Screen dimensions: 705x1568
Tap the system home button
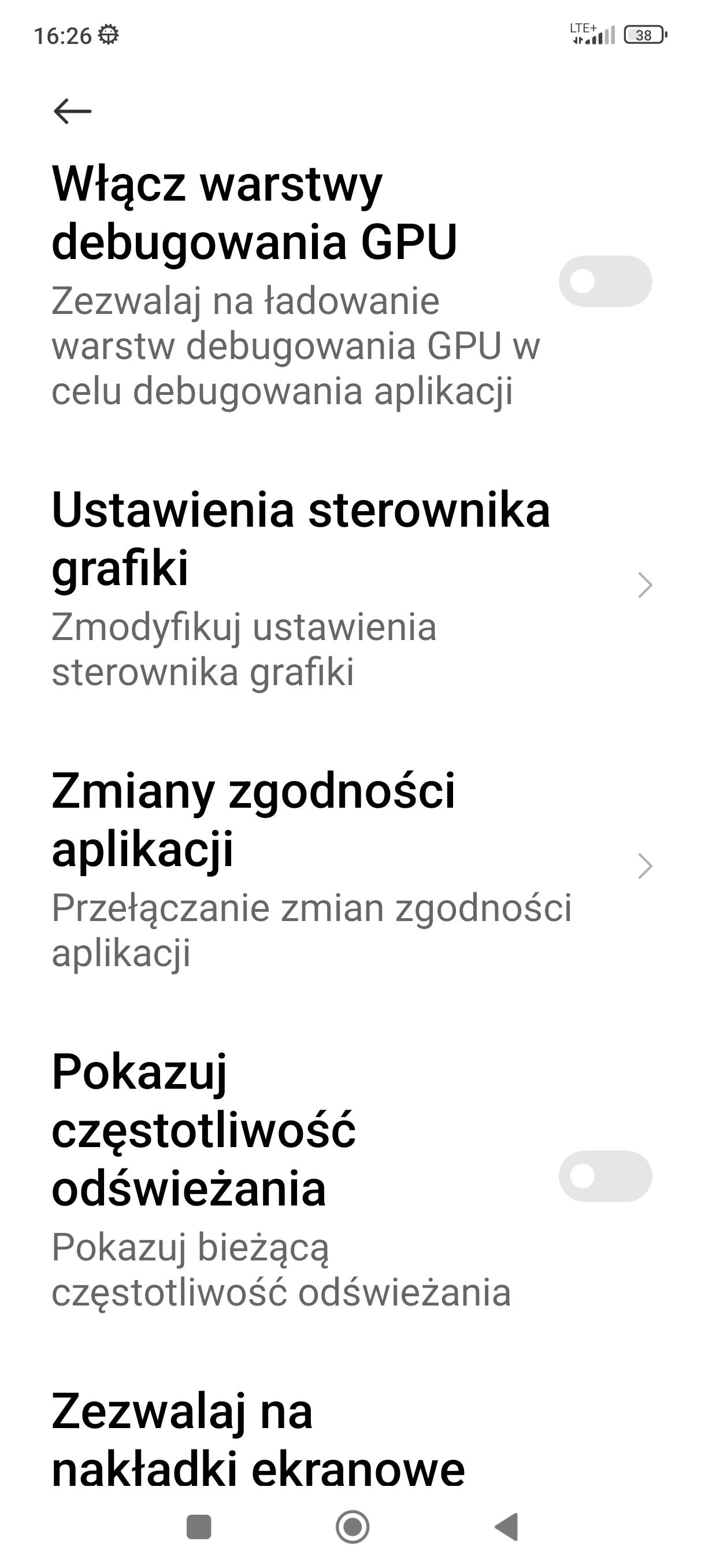pos(353,1526)
